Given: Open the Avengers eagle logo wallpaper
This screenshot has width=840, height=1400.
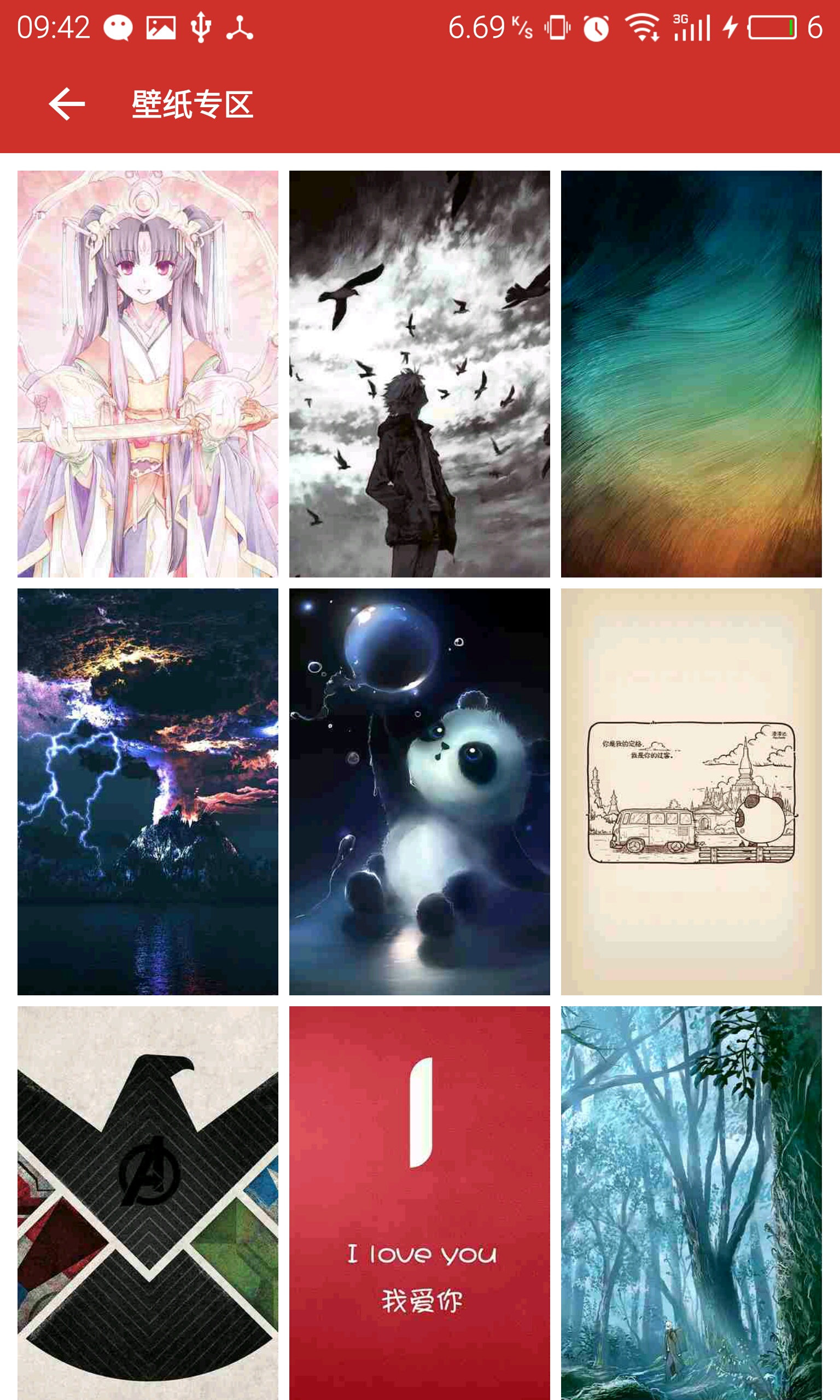Looking at the screenshot, I should [x=148, y=1203].
